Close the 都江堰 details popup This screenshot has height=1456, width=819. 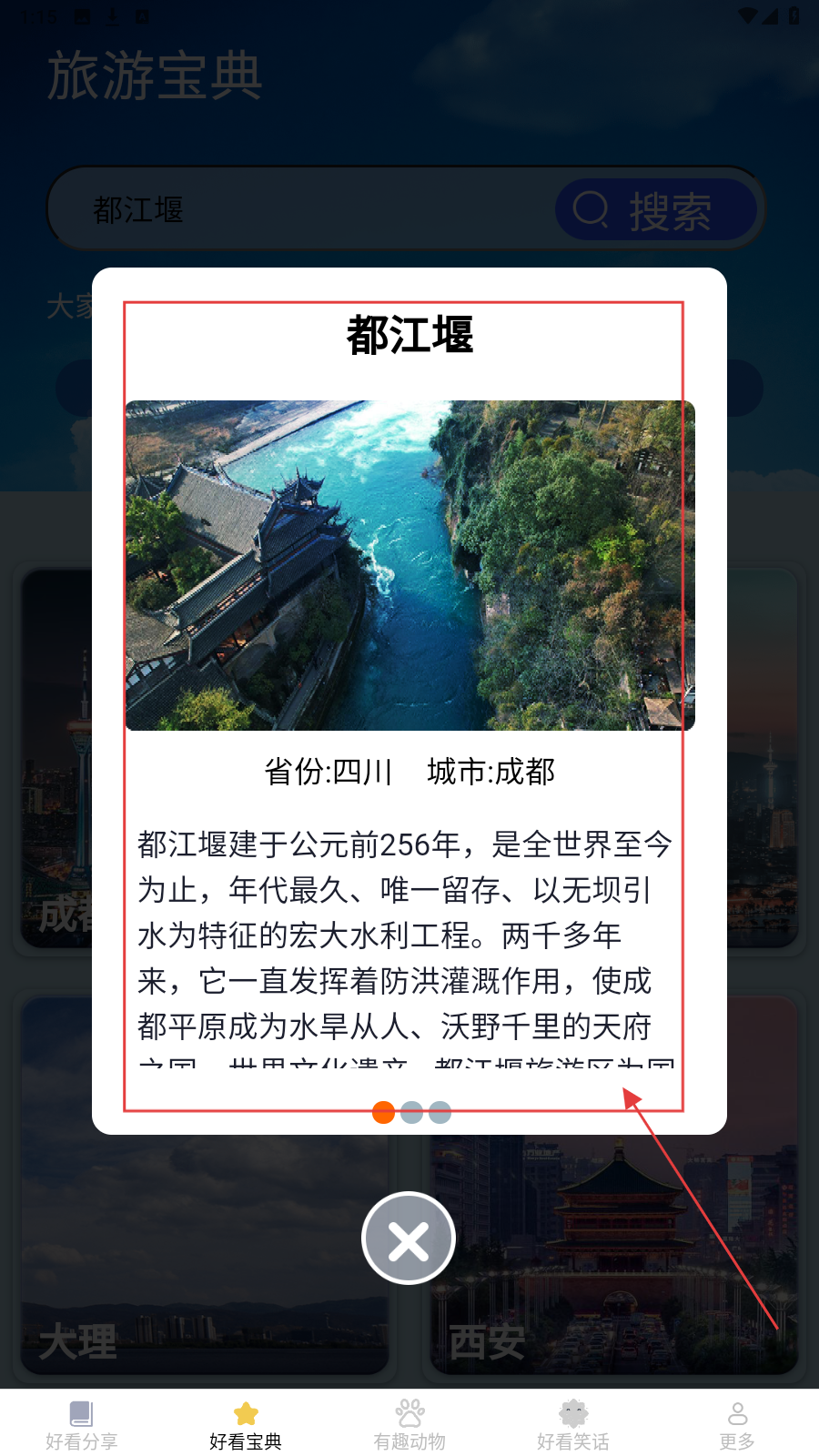pyautogui.click(x=409, y=1239)
